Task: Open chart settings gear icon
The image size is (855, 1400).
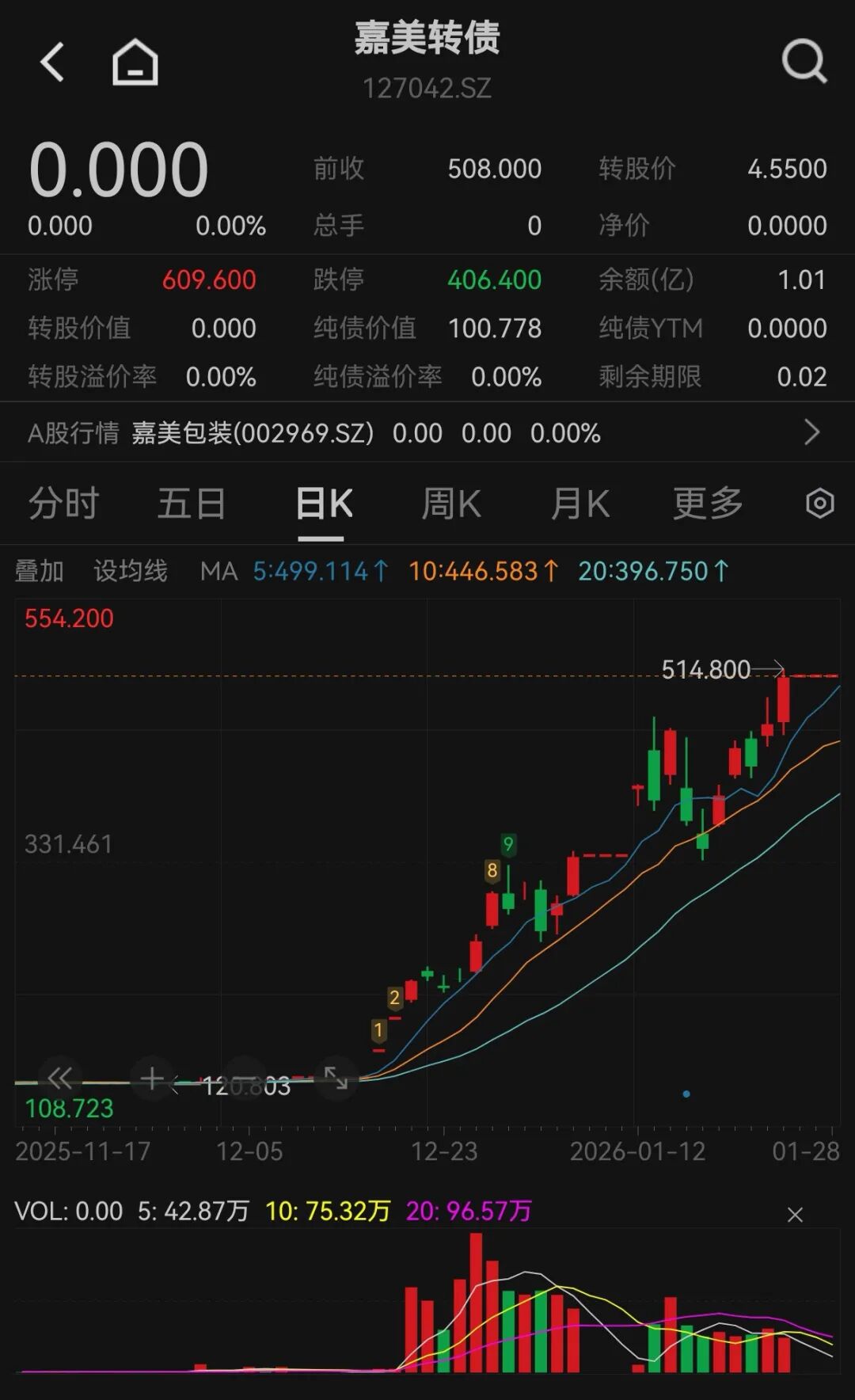Action: pos(819,504)
